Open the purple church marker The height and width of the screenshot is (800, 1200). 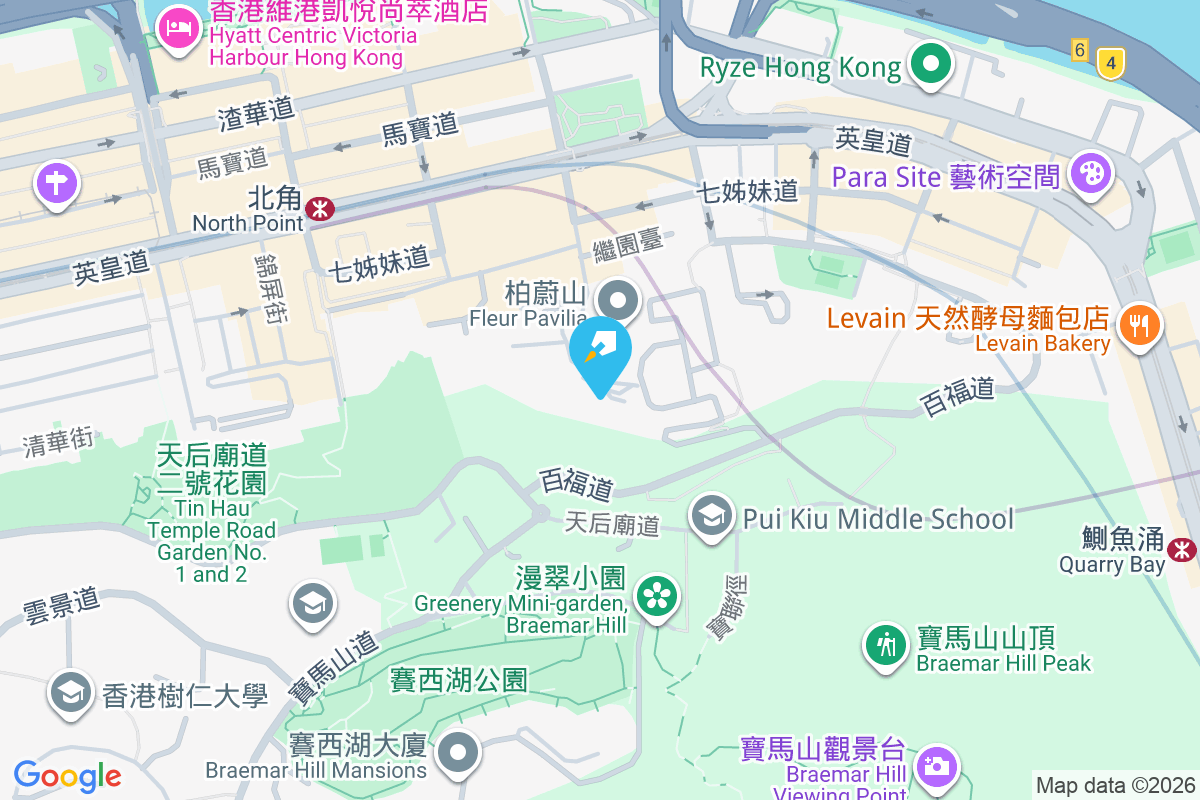pos(56,183)
